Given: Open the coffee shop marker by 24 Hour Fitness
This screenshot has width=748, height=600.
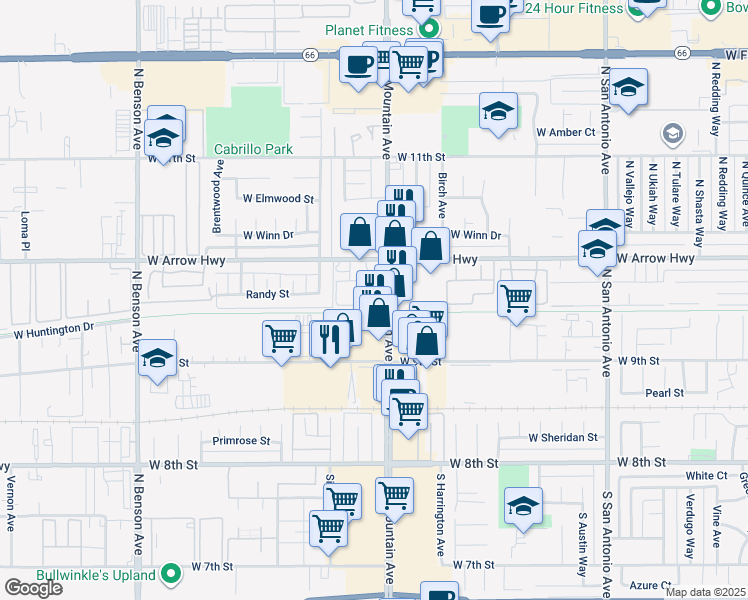Looking at the screenshot, I should [x=490, y=16].
